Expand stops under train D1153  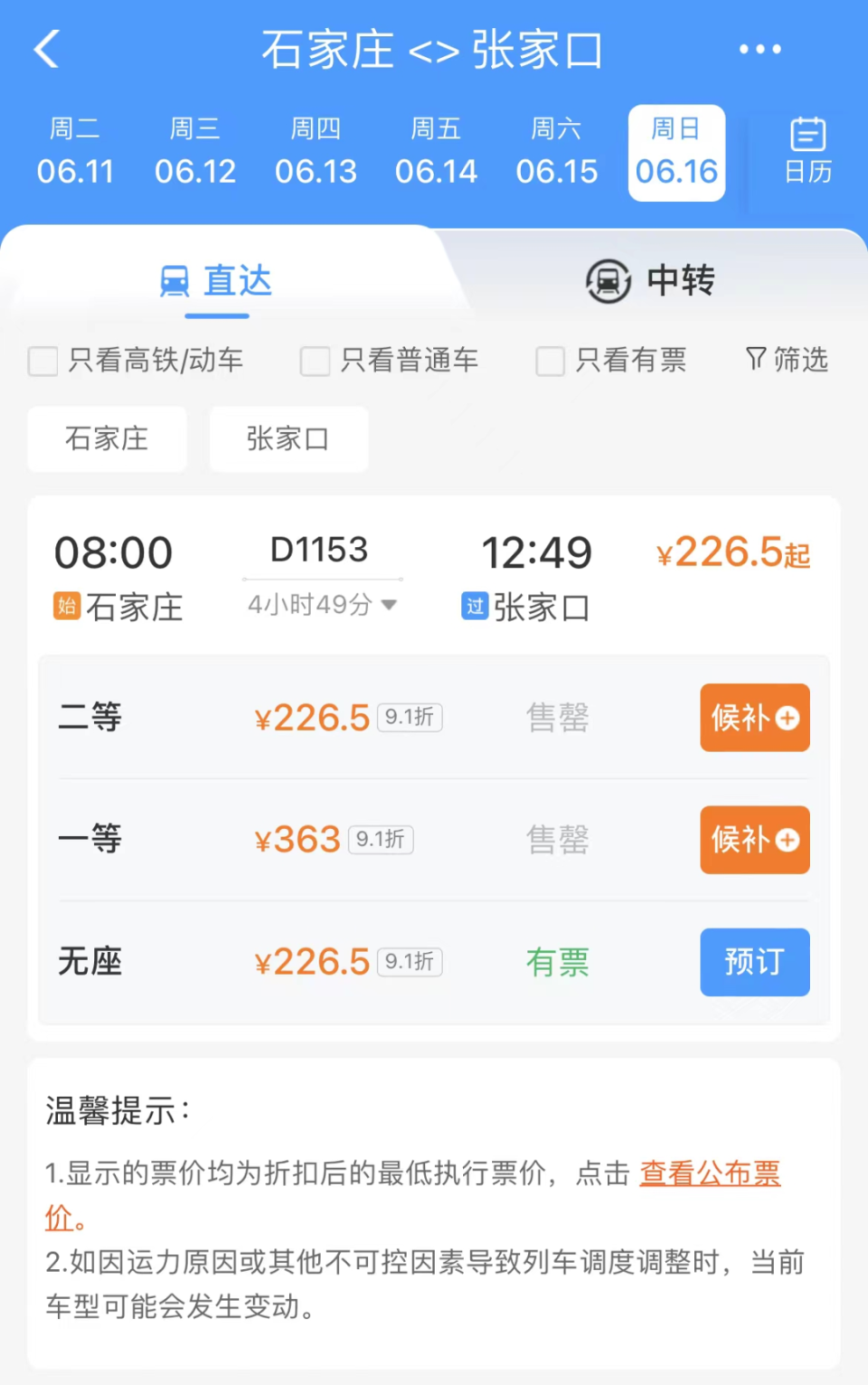389,605
